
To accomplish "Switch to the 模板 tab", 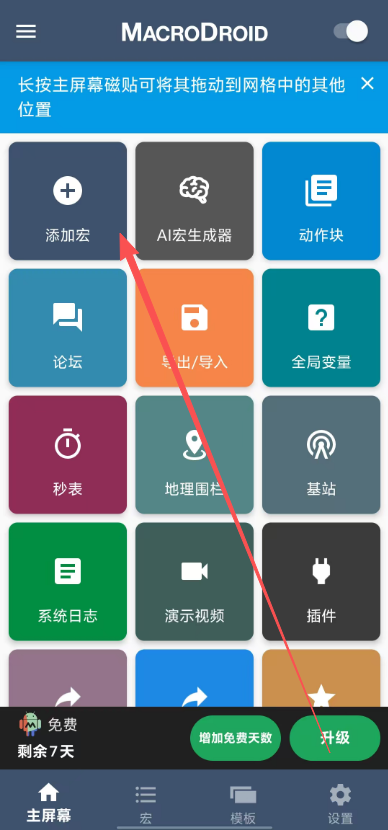I will 243,804.
